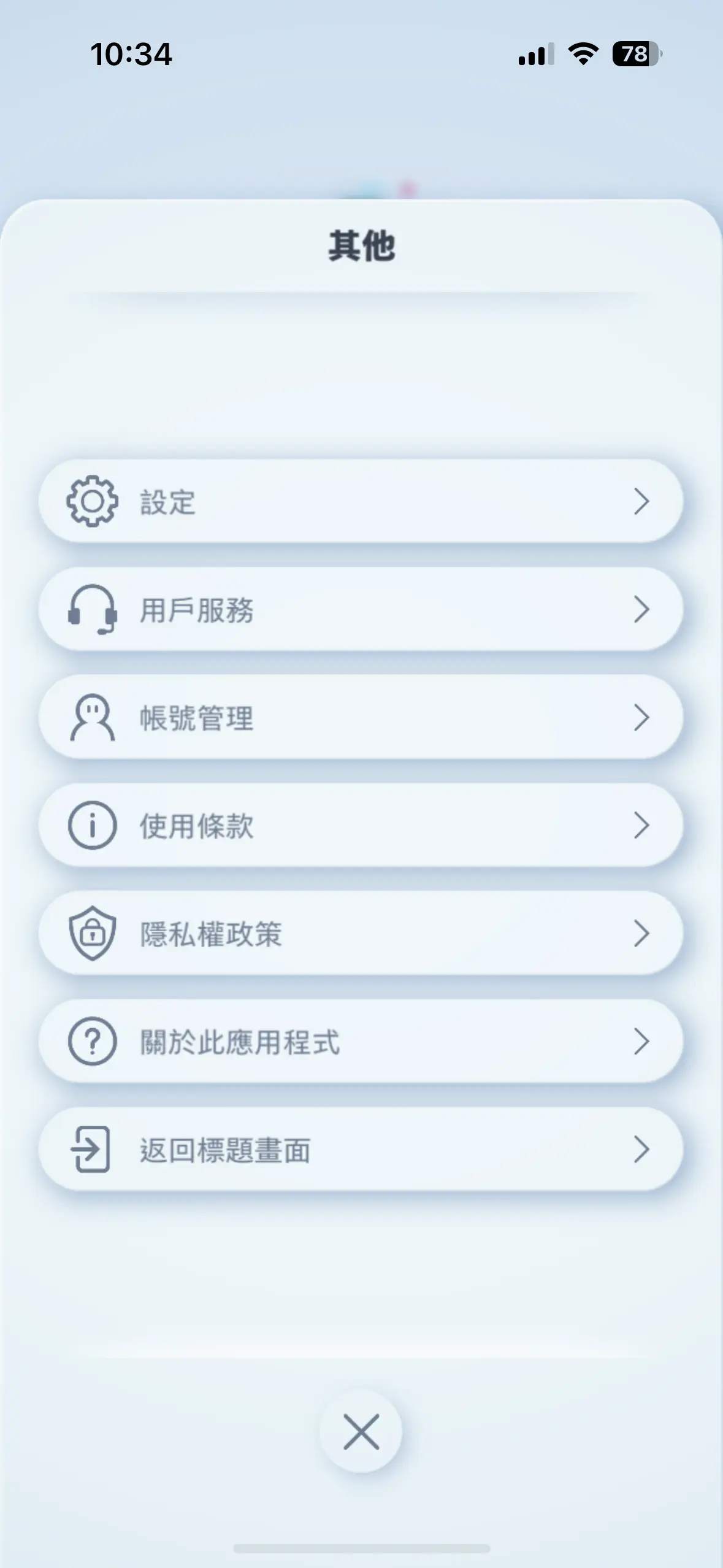Close the 其他 menu with X

[x=361, y=1431]
